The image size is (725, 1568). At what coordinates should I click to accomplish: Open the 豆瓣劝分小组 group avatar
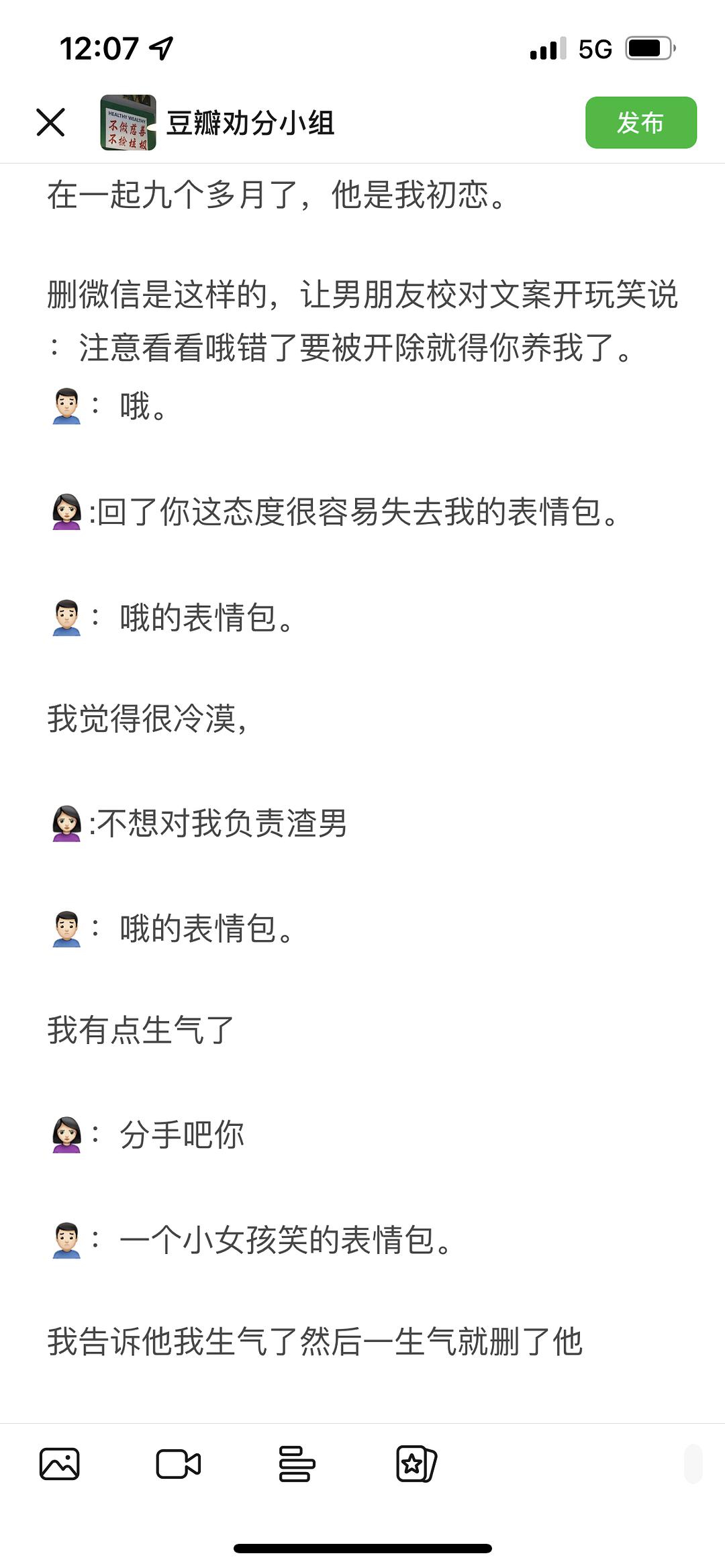coord(128,122)
